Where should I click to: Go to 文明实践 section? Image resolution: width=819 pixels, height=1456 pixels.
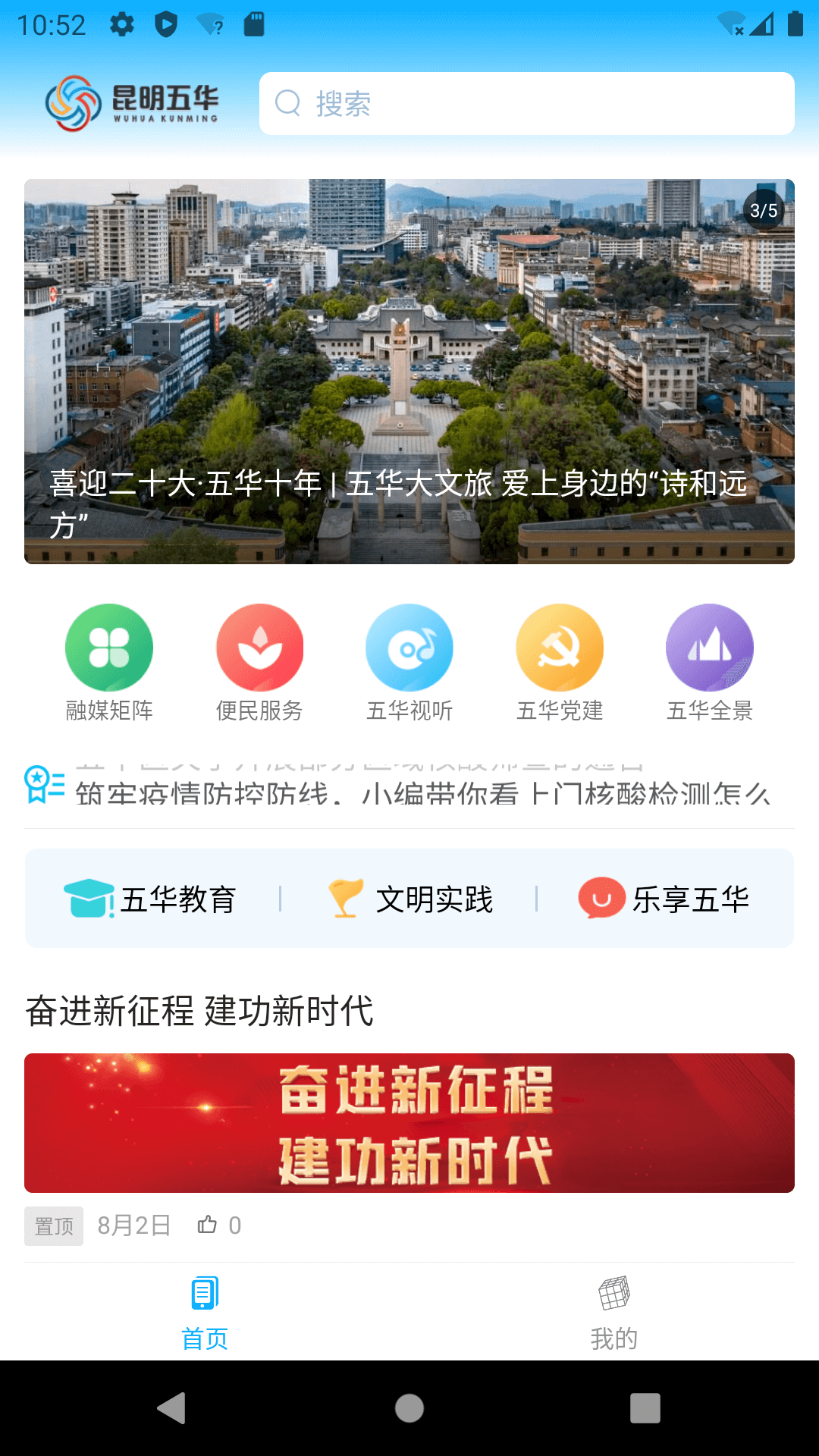[410, 899]
